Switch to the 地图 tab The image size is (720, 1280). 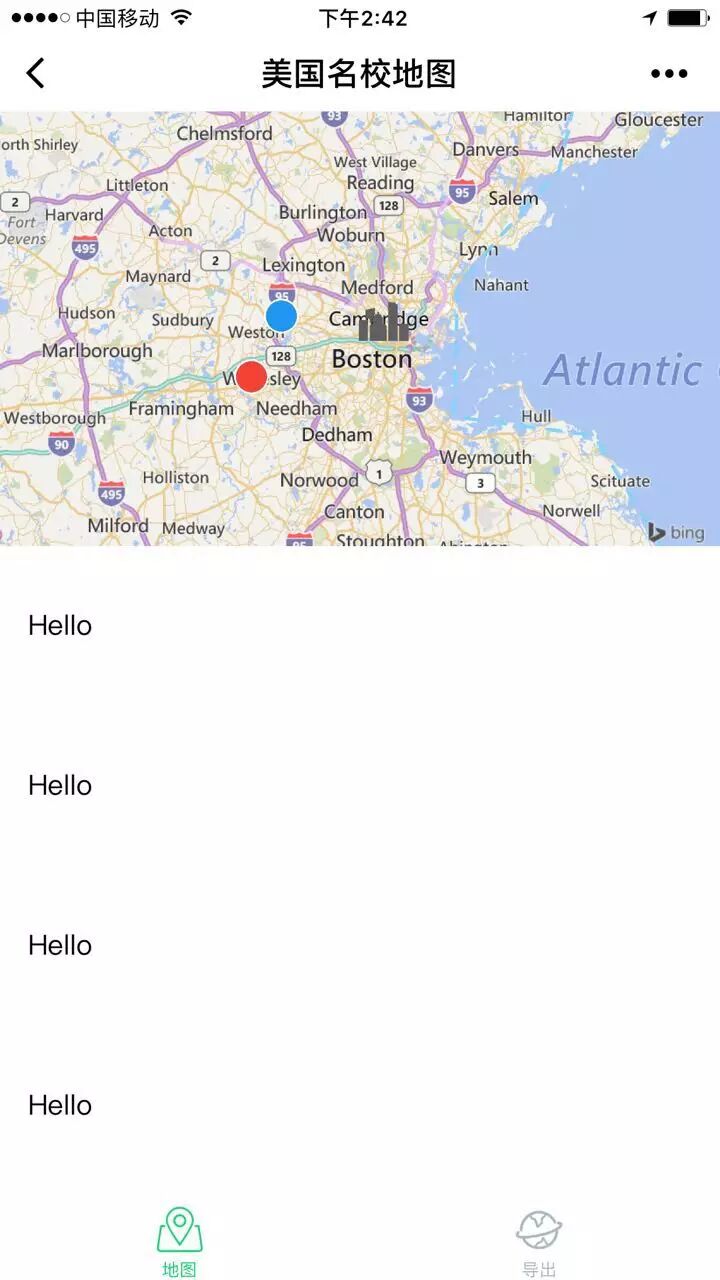coord(180,1242)
